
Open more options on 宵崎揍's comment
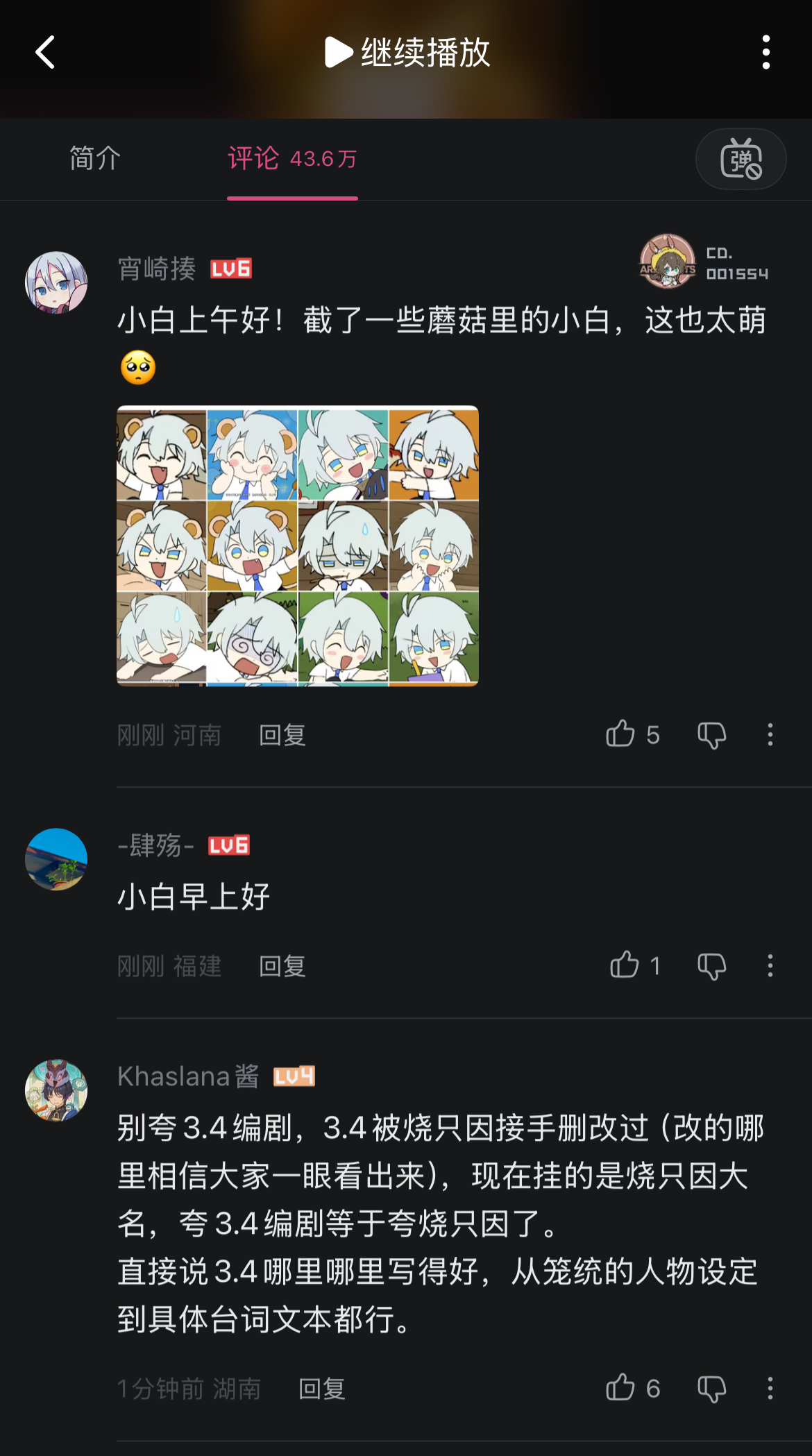pyautogui.click(x=770, y=735)
